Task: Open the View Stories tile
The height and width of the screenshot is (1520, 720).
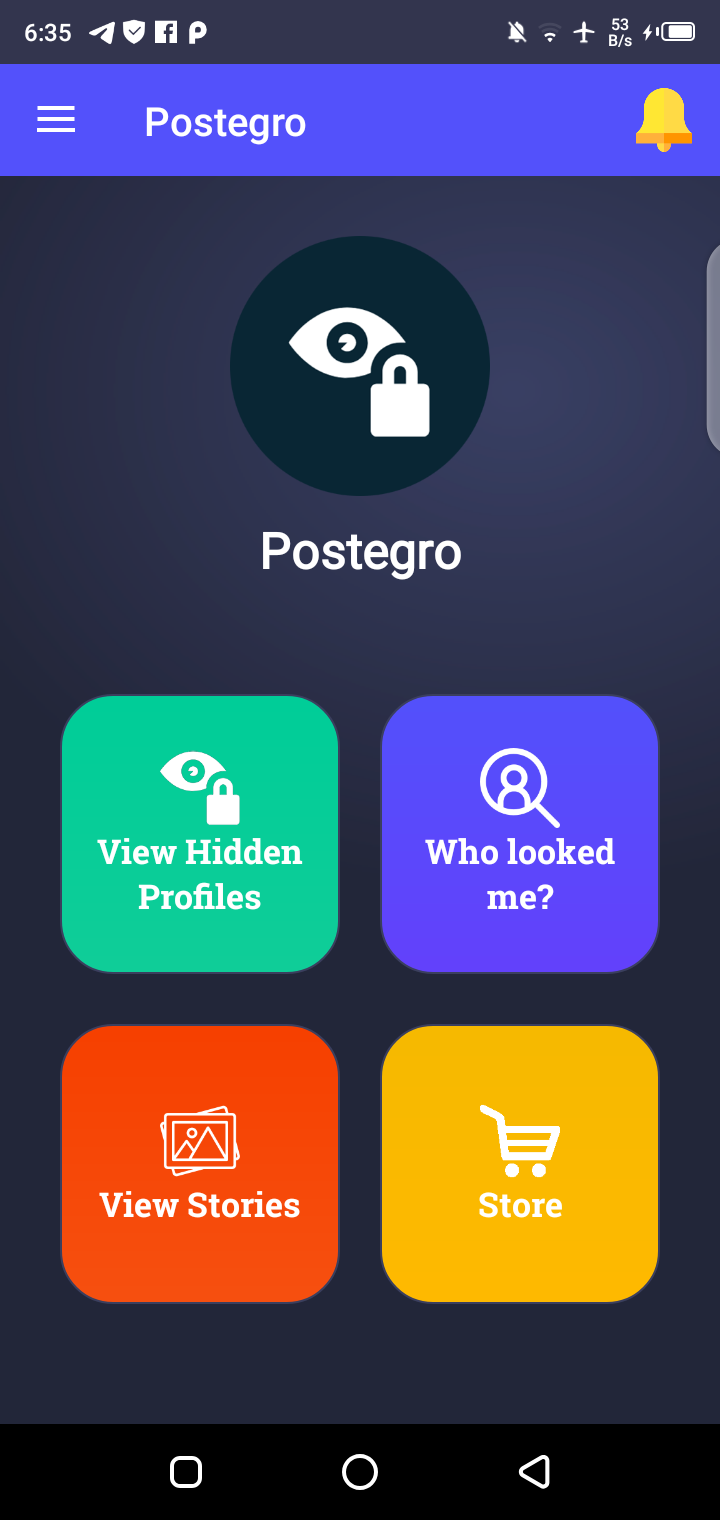Action: click(x=200, y=1163)
